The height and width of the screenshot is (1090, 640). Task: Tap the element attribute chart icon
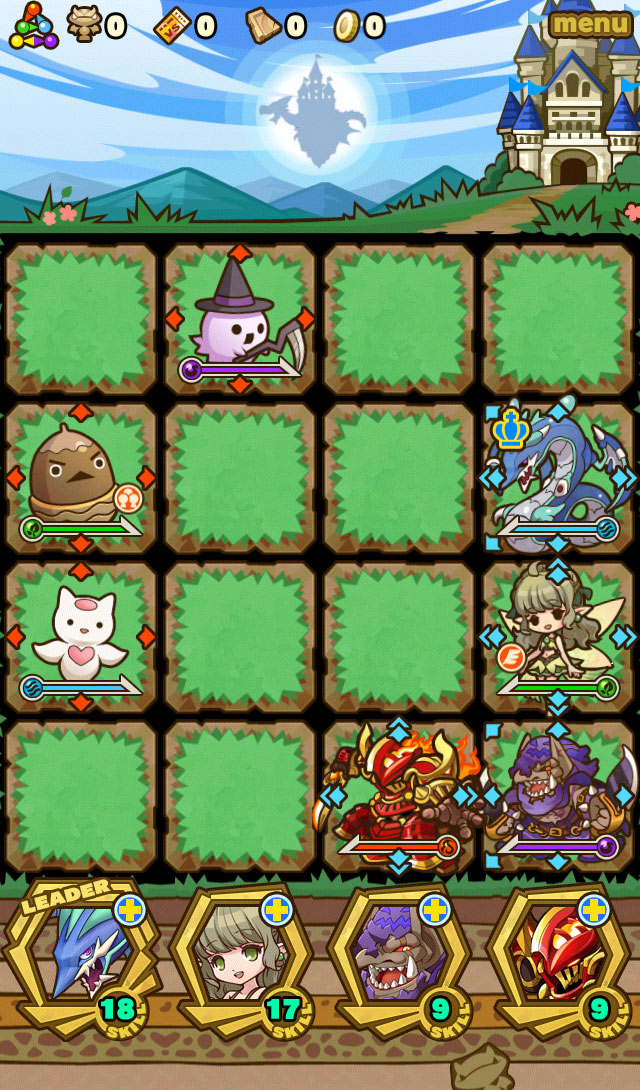point(33,26)
